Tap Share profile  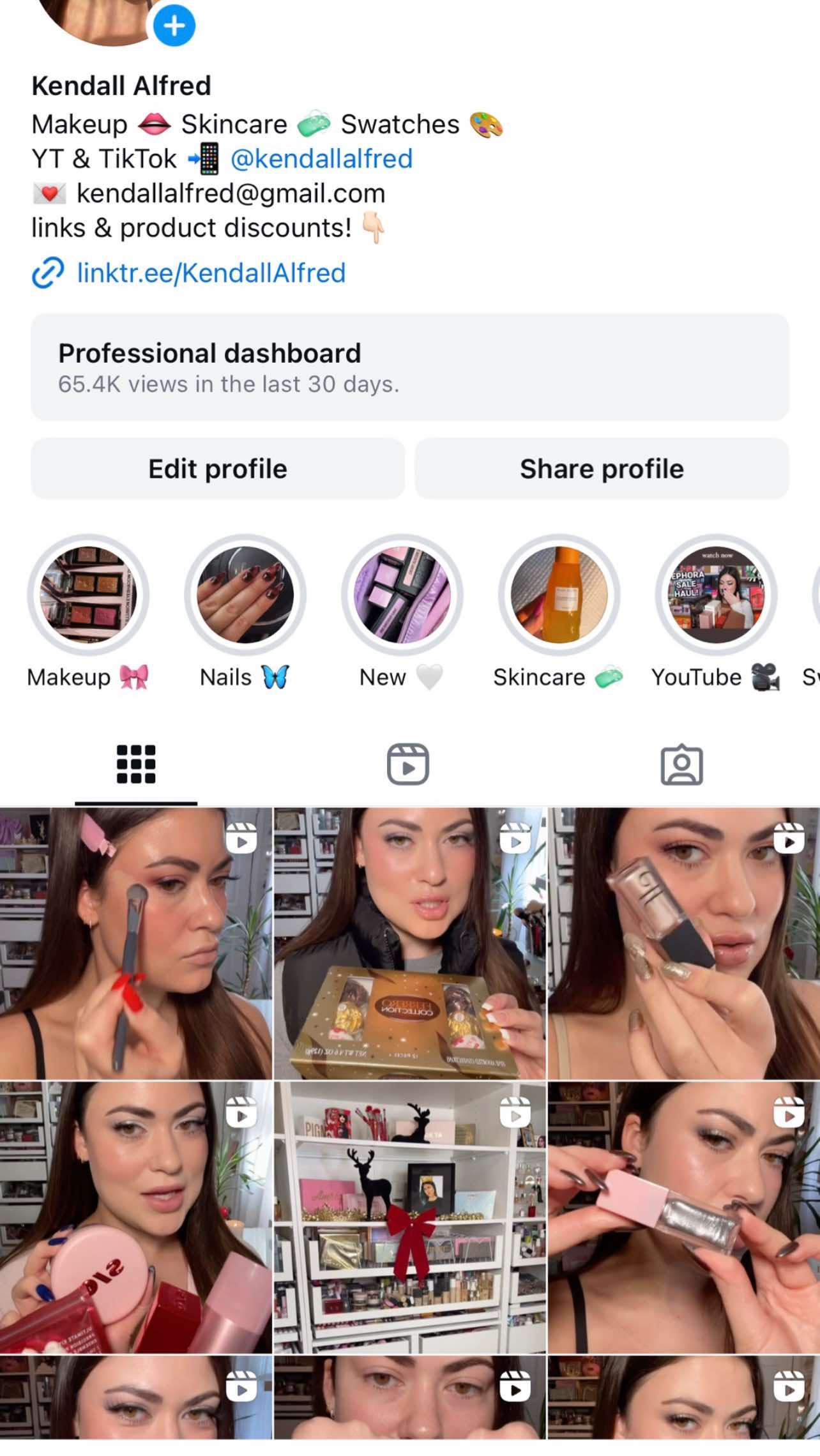point(602,469)
